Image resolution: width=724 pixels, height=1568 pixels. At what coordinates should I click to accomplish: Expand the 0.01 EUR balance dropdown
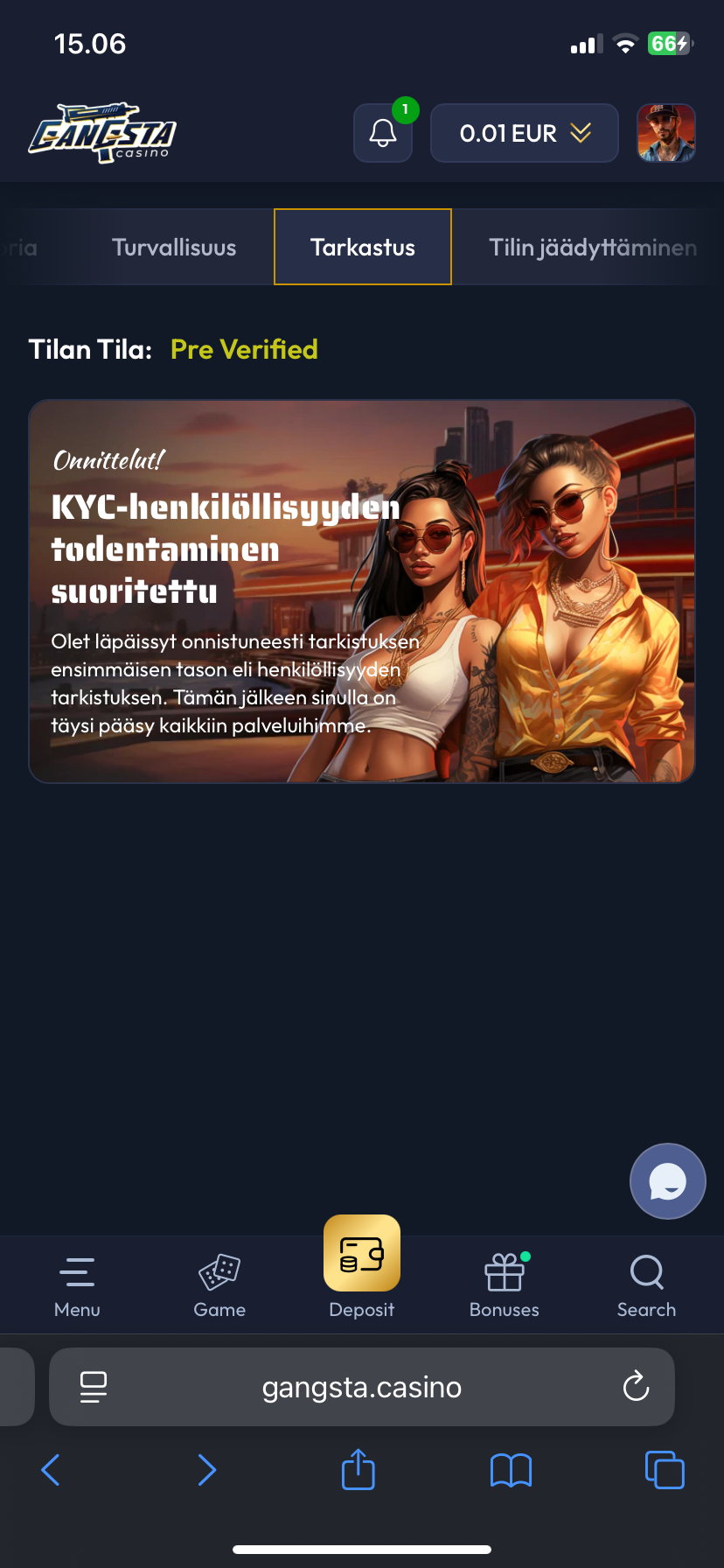click(x=525, y=133)
